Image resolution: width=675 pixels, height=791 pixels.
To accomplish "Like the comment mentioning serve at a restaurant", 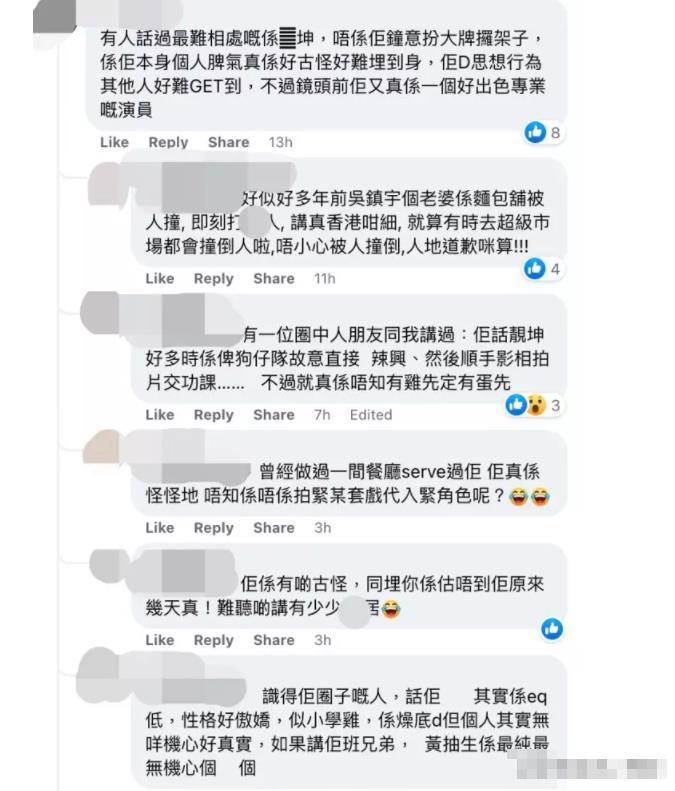I will pyautogui.click(x=159, y=528).
